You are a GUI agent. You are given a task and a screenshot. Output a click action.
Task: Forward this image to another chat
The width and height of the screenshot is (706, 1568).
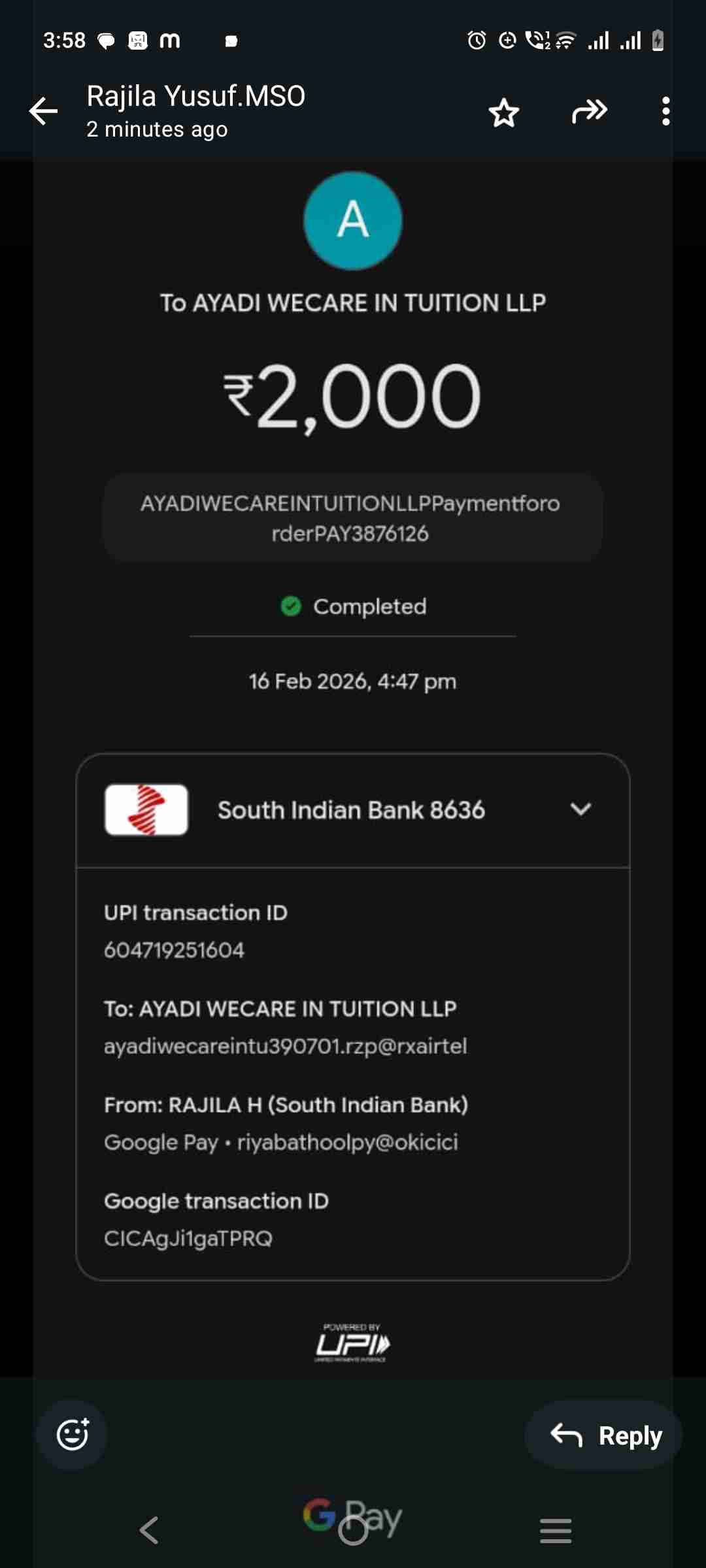pos(589,111)
